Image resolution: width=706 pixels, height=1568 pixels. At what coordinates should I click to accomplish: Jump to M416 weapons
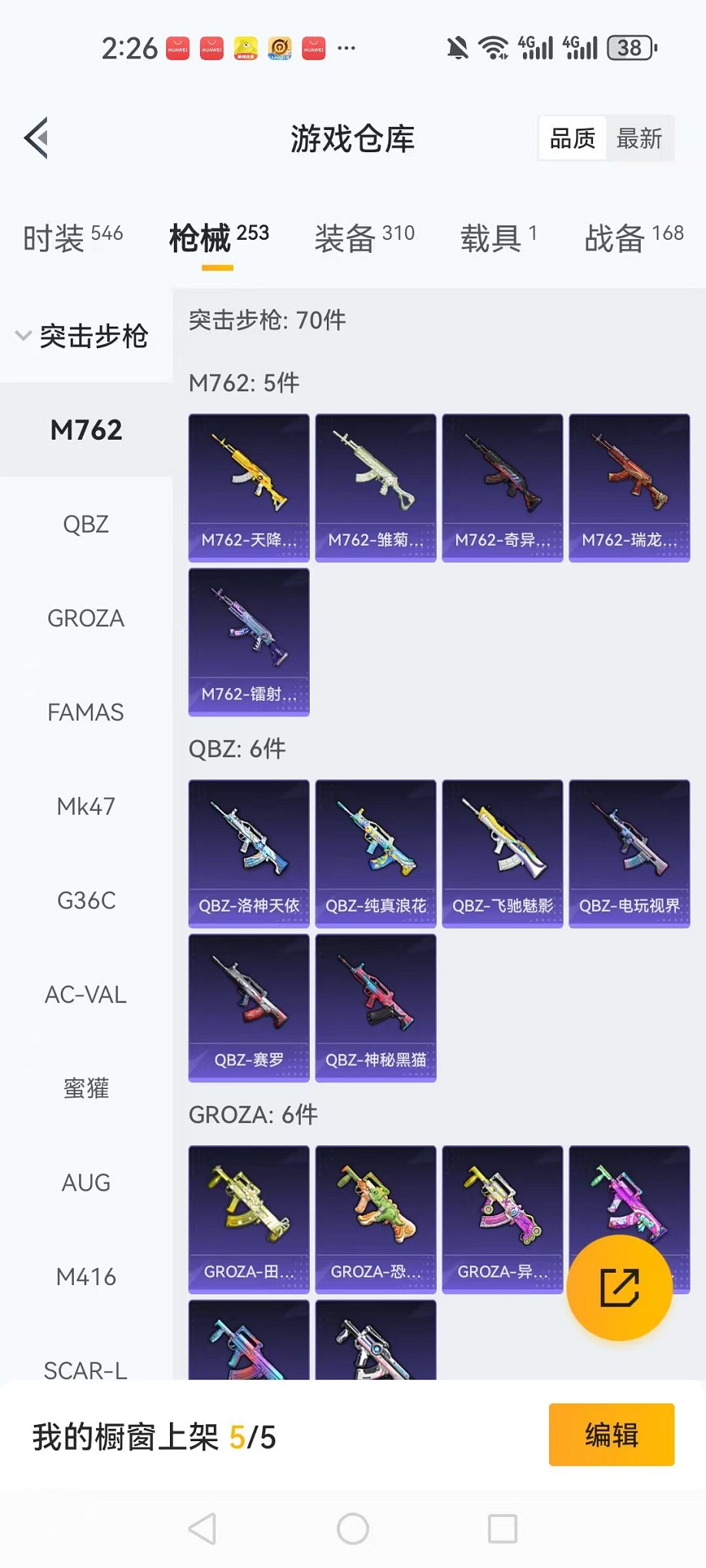(86, 1277)
